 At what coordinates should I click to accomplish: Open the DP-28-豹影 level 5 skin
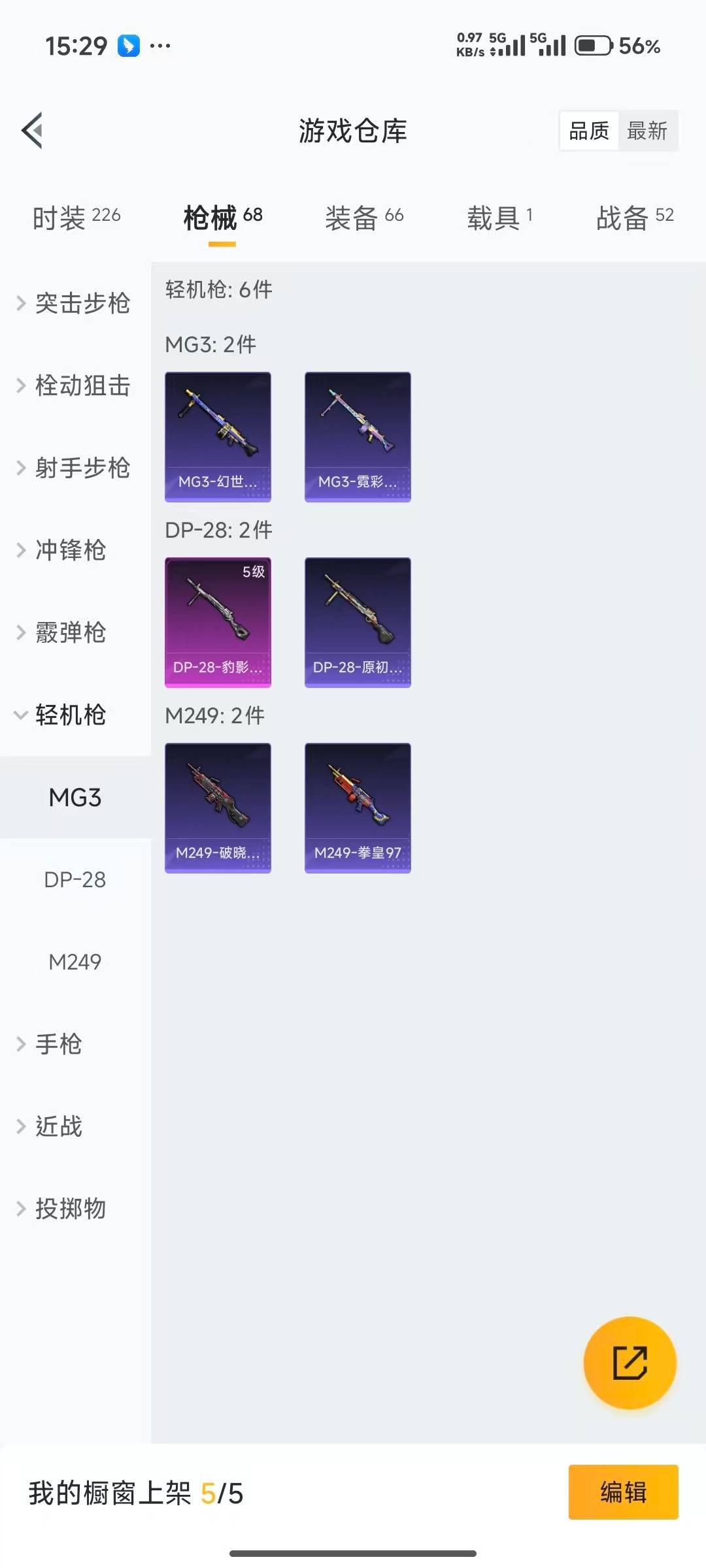pyautogui.click(x=218, y=623)
